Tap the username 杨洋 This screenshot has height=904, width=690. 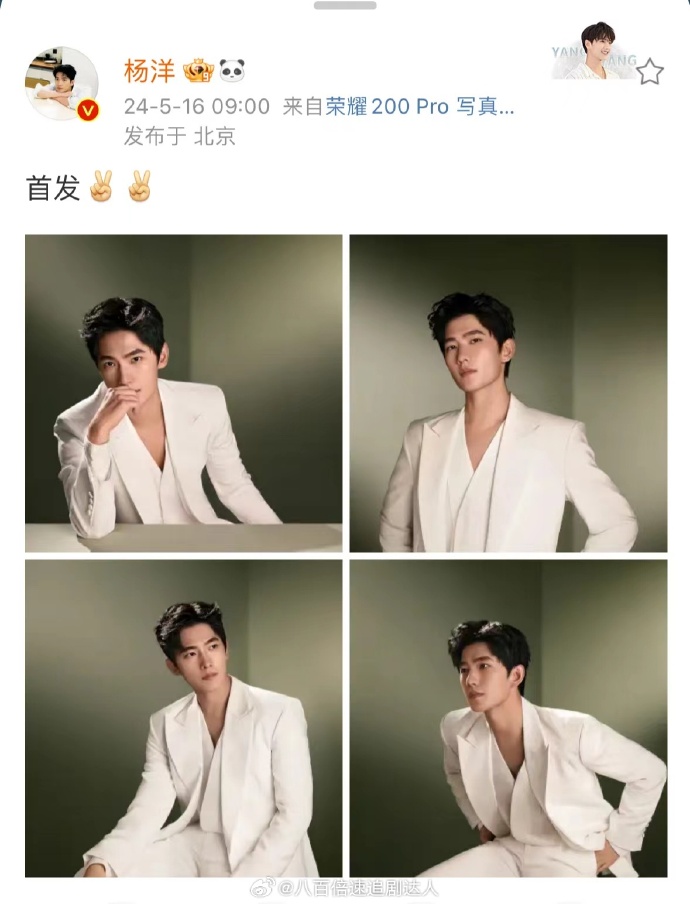click(149, 71)
